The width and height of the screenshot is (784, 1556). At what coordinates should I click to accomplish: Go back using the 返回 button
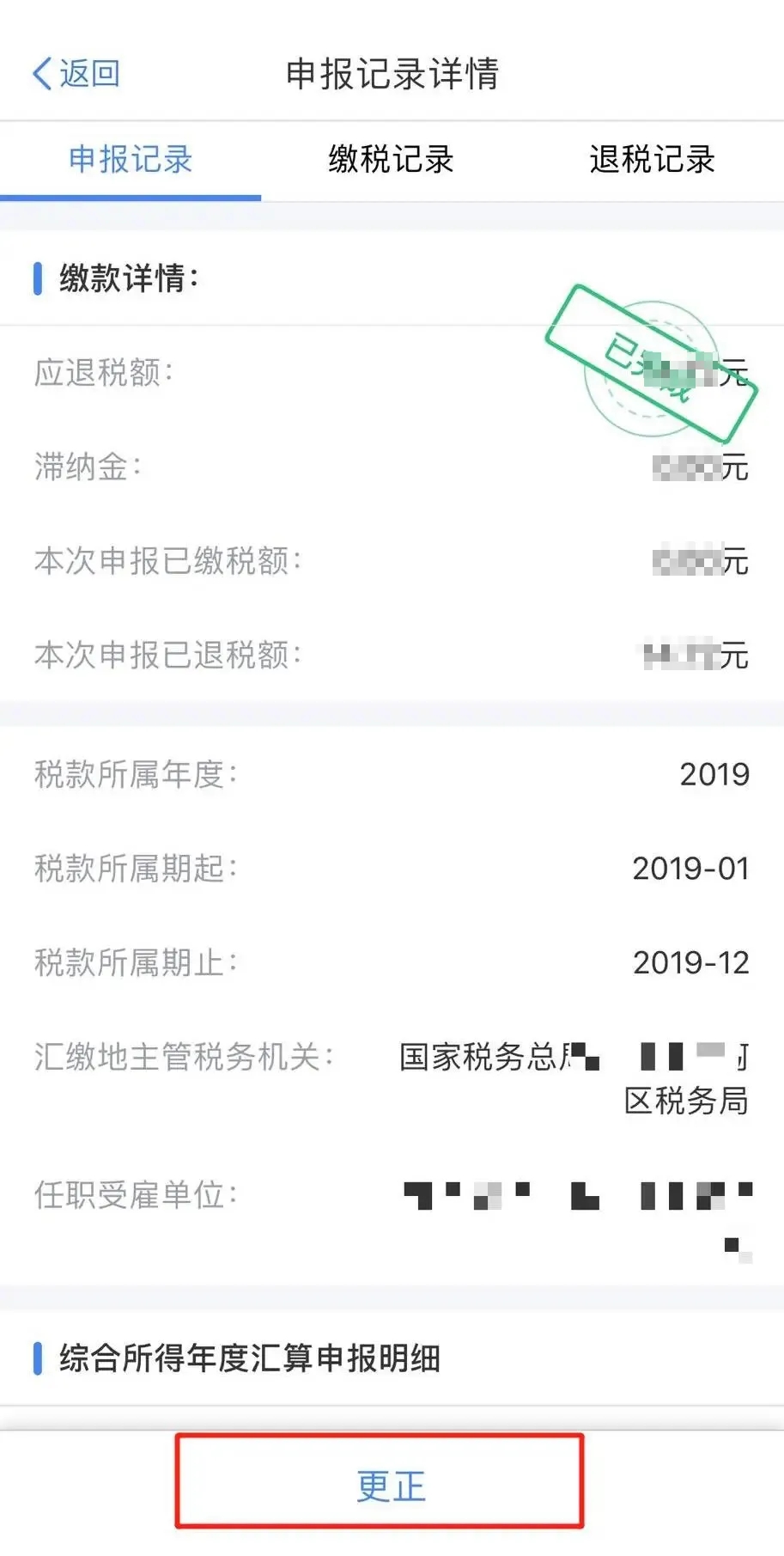point(76,74)
